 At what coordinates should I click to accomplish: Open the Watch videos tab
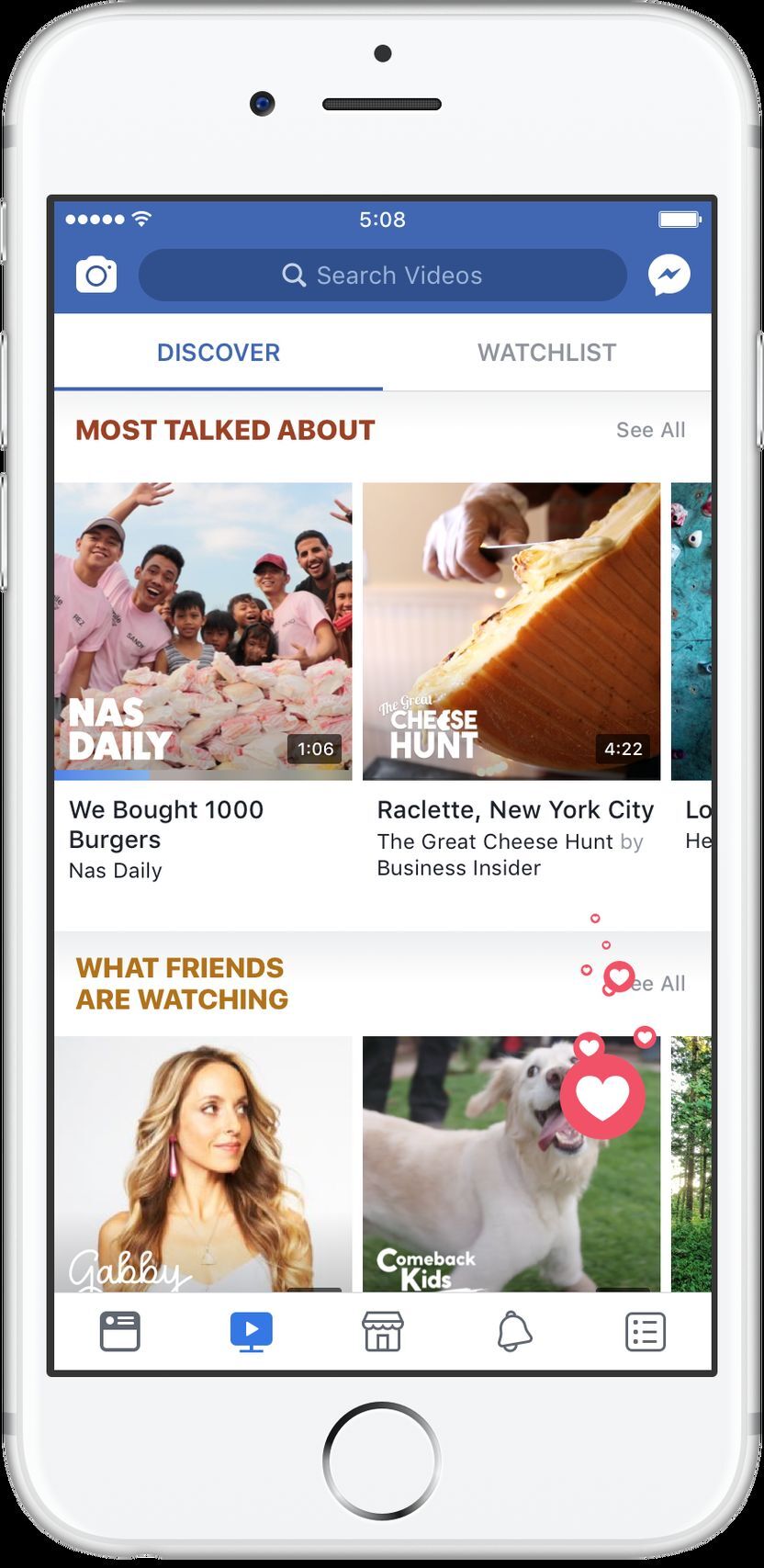[x=251, y=1331]
